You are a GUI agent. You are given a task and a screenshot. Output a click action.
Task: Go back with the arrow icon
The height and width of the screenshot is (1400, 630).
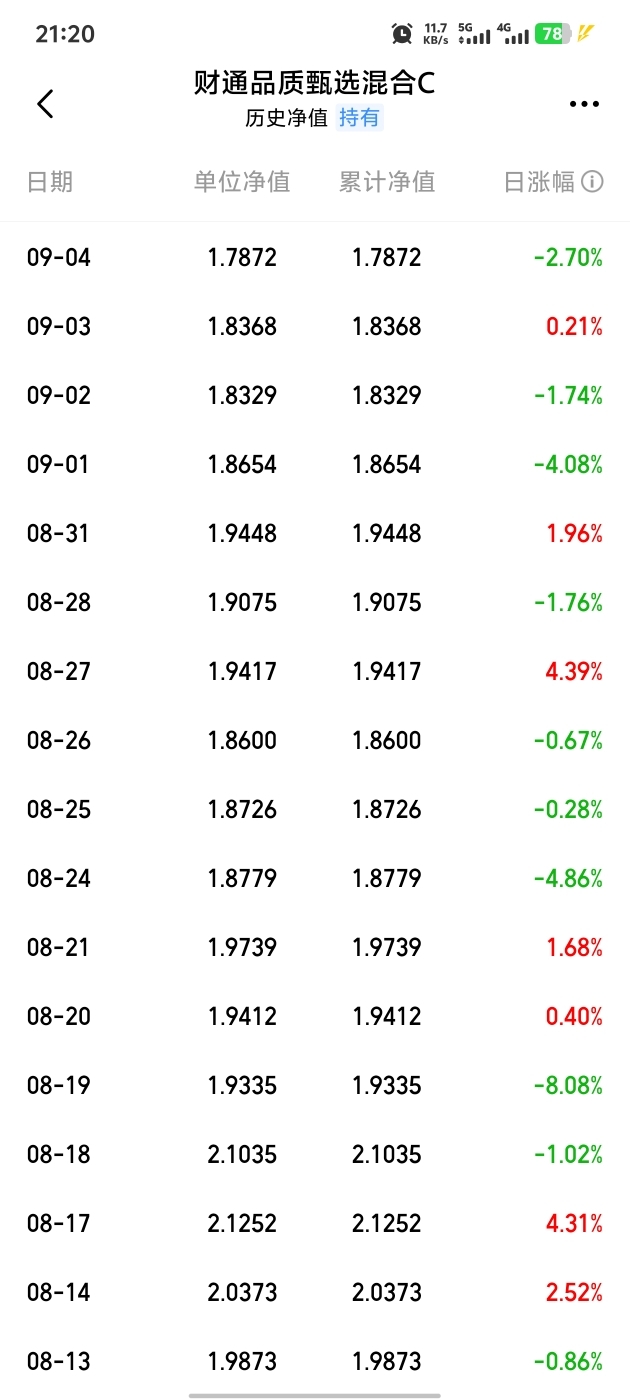click(x=45, y=103)
